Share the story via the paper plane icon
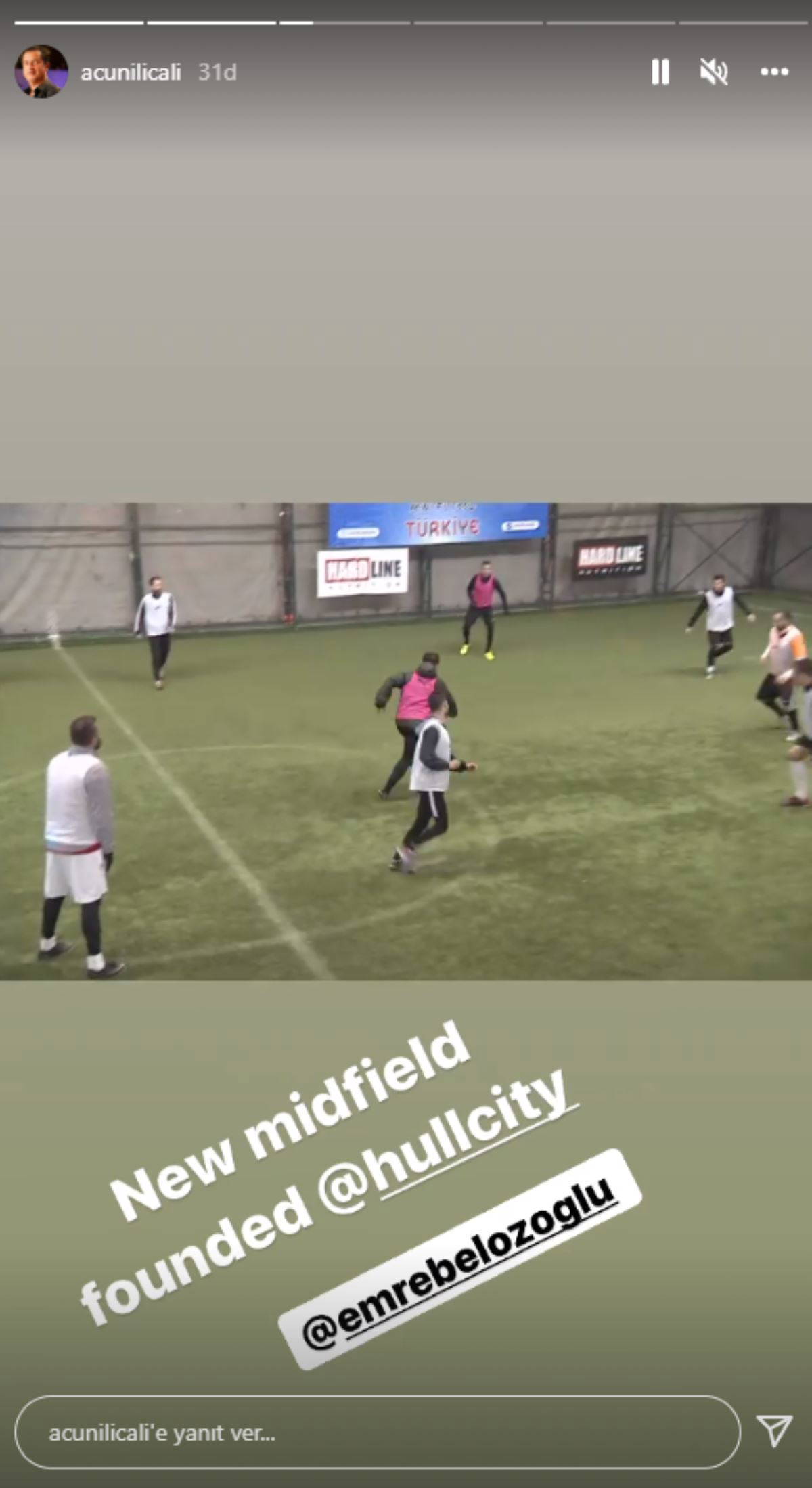 point(774,1430)
